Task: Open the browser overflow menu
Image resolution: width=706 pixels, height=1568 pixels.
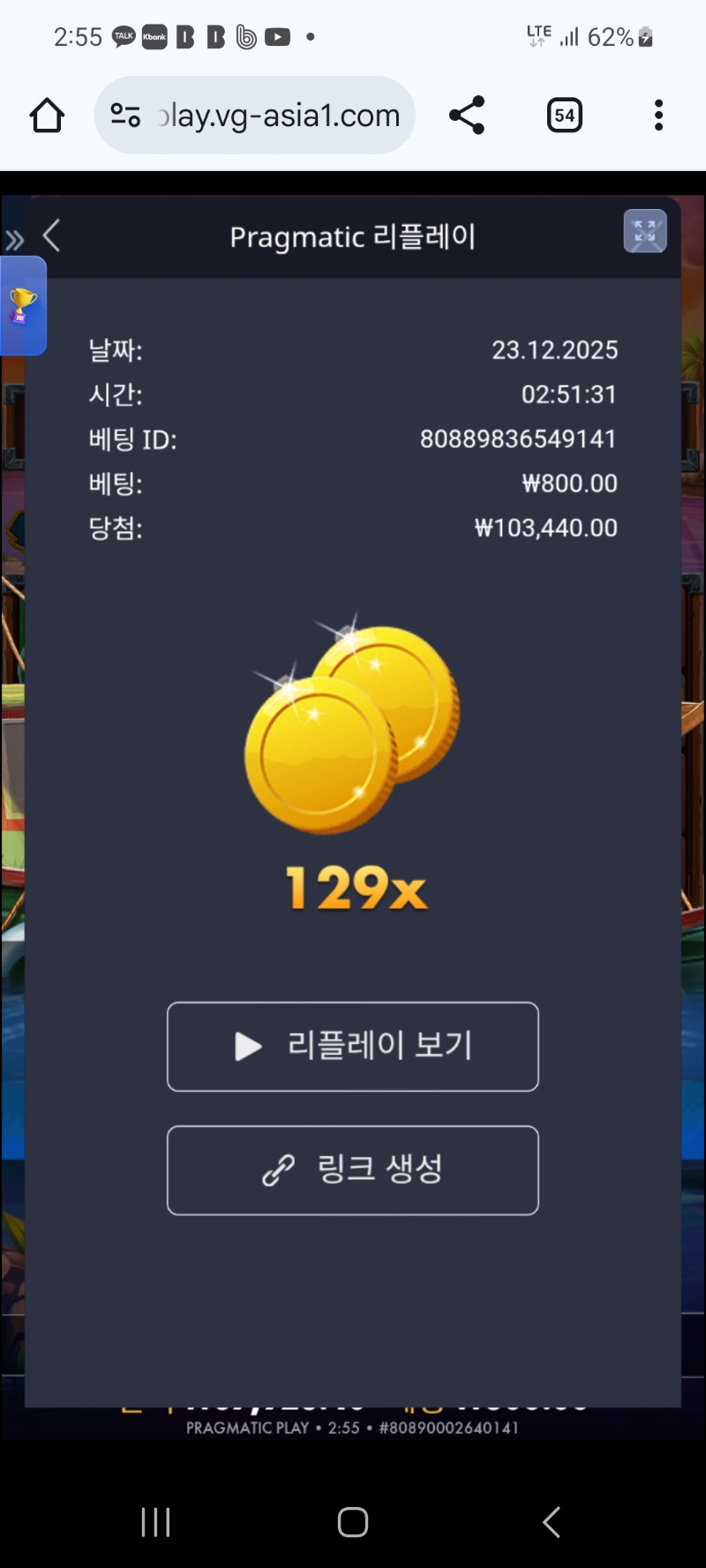Action: tap(658, 116)
